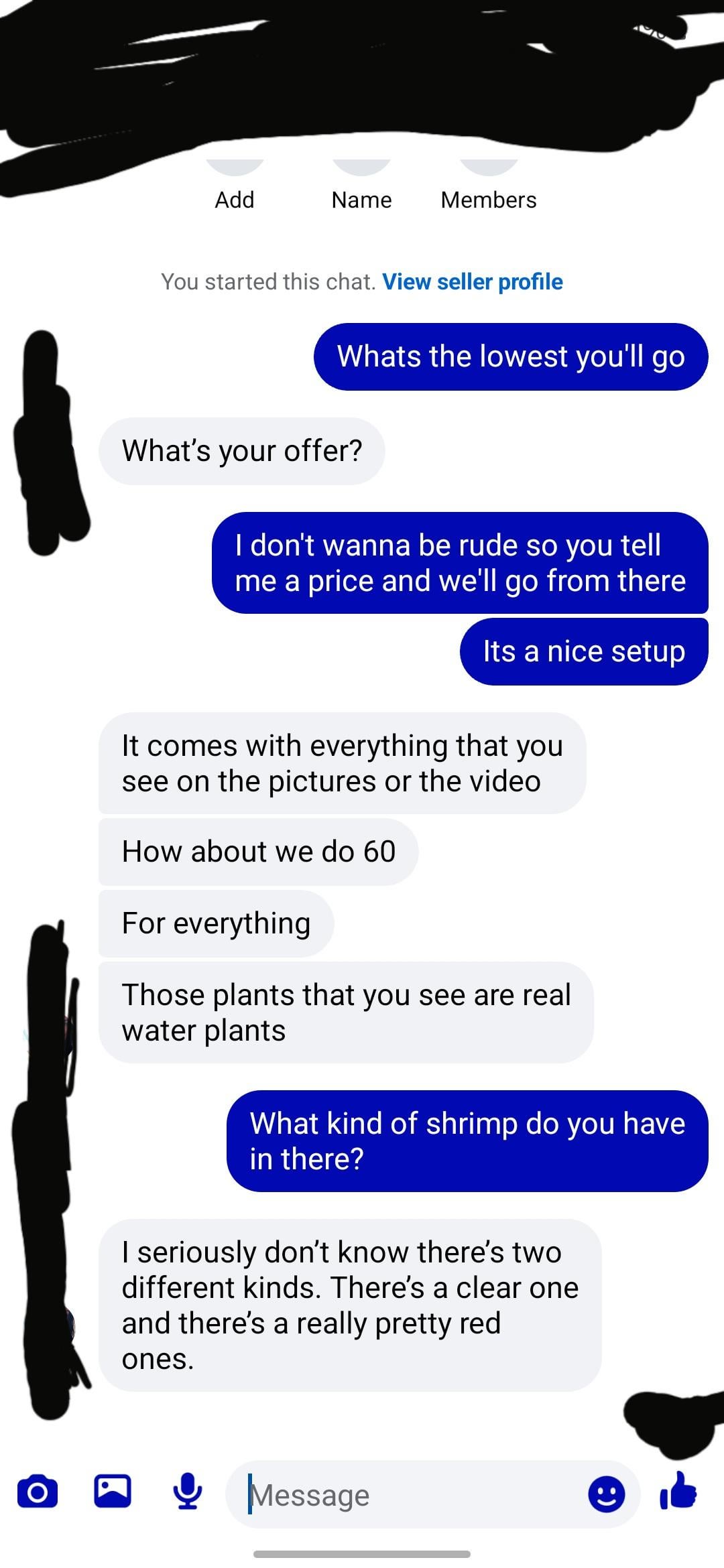Open the emoji picker

point(607,1494)
